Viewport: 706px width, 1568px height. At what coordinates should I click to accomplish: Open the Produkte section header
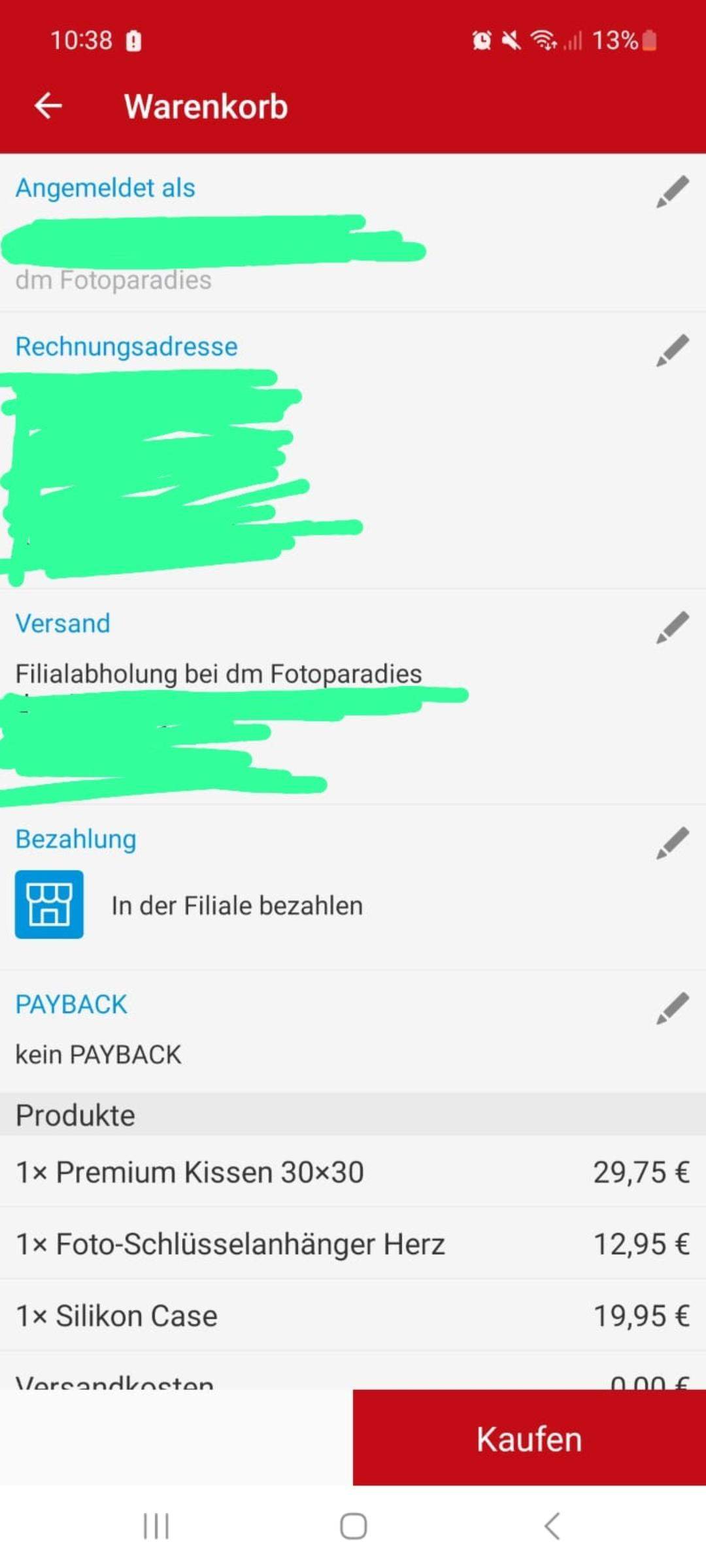coord(75,1115)
